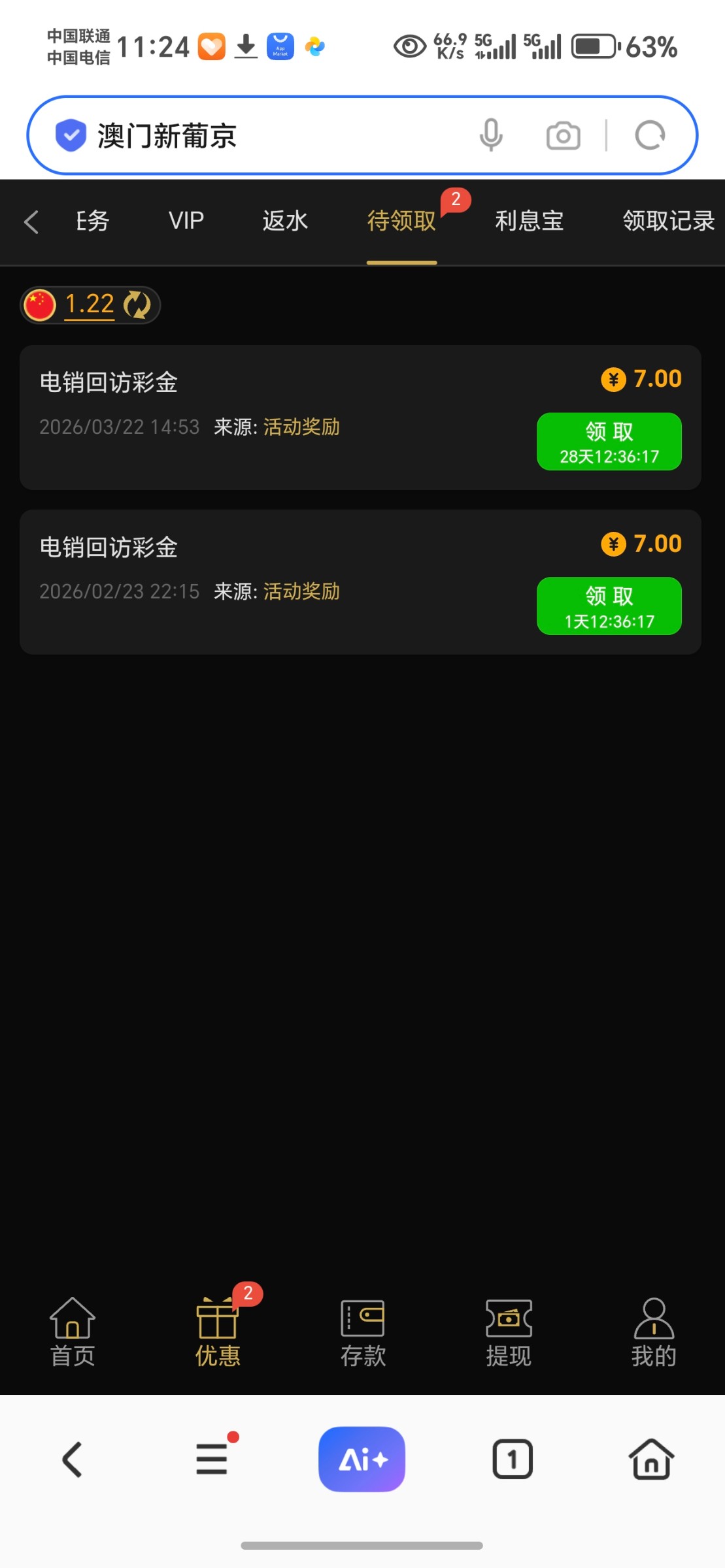The image size is (725, 1568).
Task: Go to the 首页 bottom tab
Action: (x=73, y=1333)
